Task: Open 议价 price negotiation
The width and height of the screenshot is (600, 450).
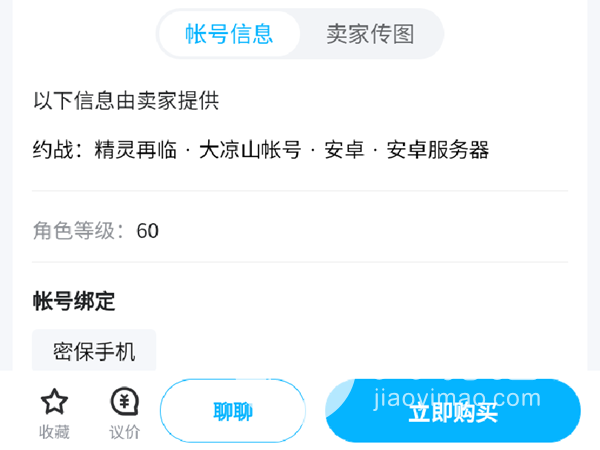Action: [125, 413]
